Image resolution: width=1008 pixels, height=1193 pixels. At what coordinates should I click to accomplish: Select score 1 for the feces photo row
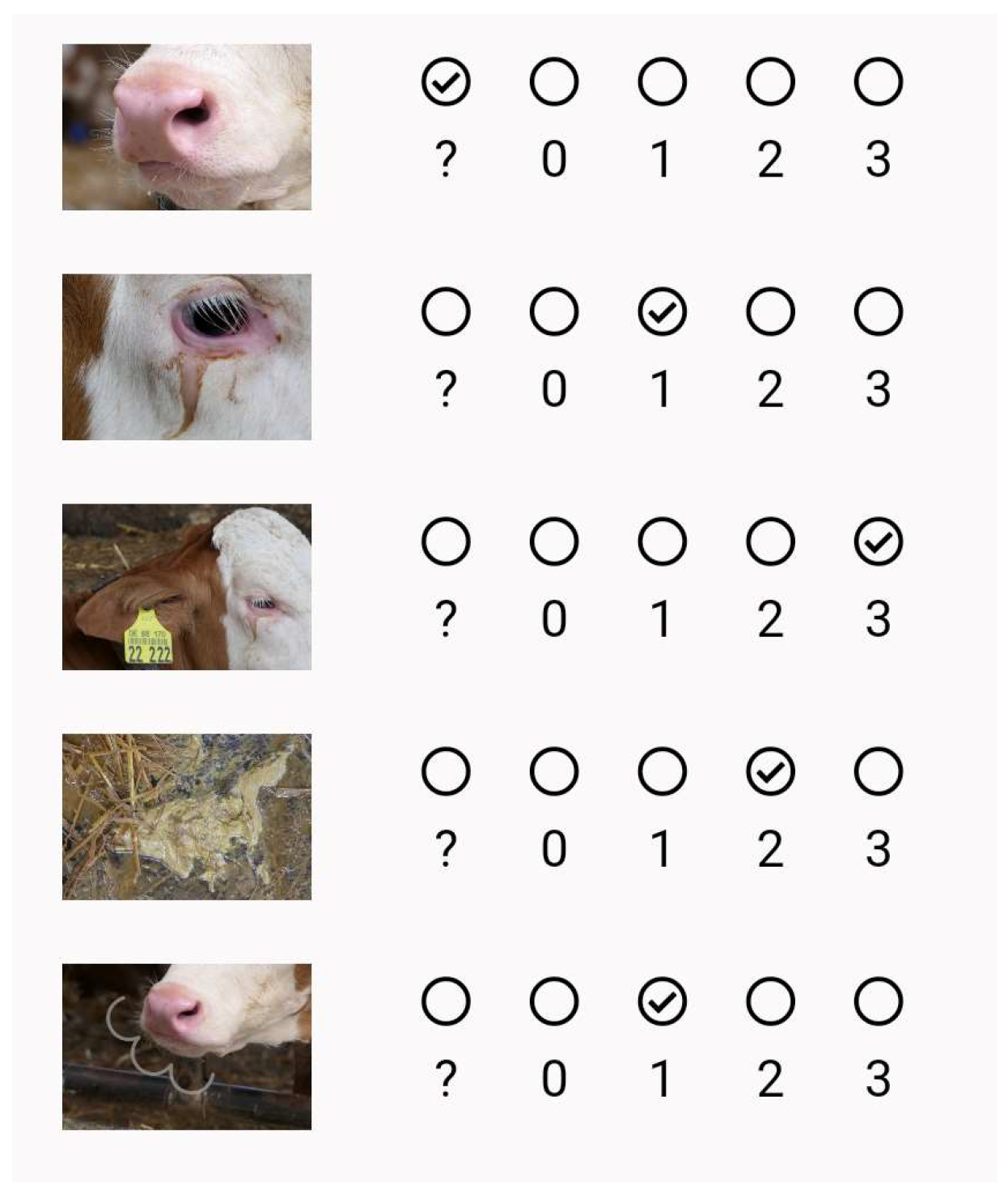click(663, 771)
